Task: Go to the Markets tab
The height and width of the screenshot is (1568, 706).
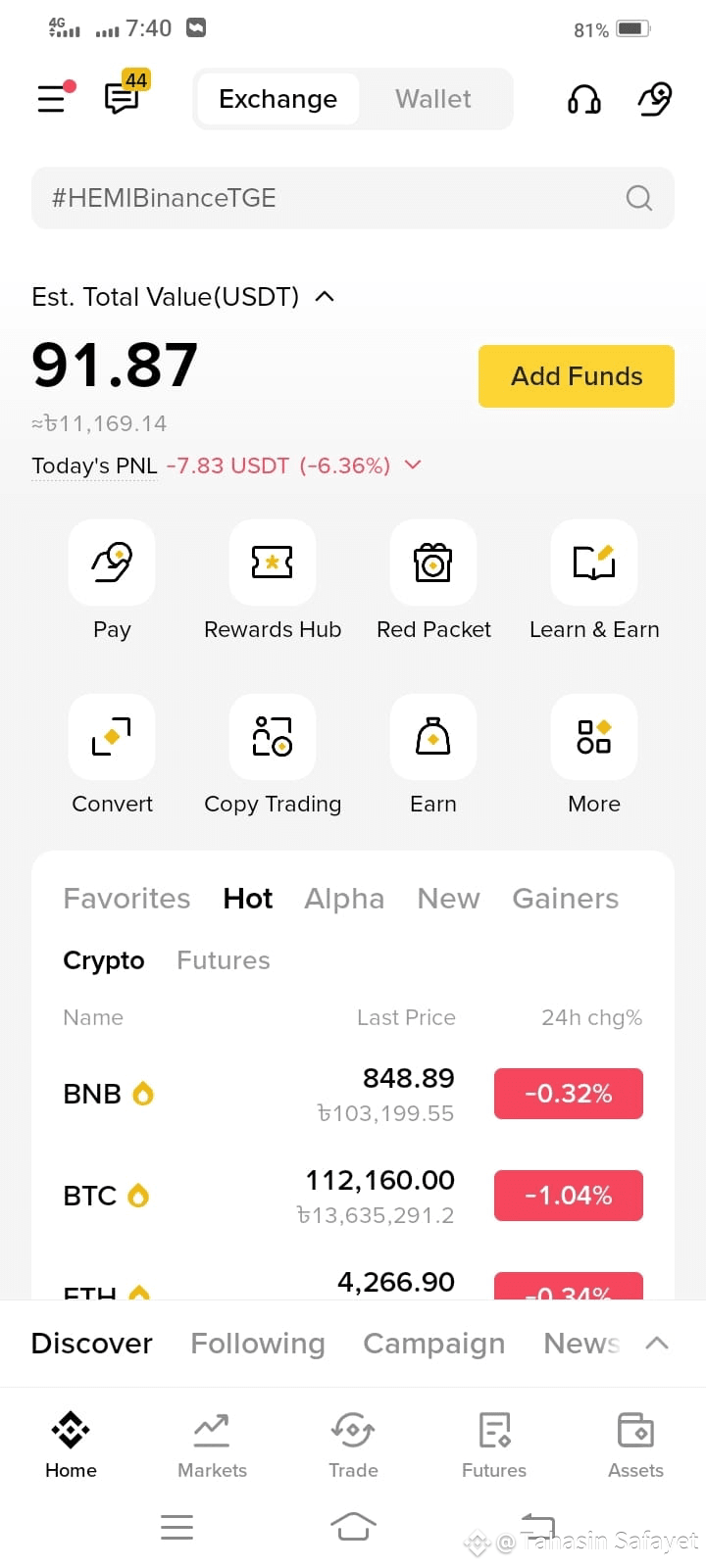Action: click(x=212, y=1445)
